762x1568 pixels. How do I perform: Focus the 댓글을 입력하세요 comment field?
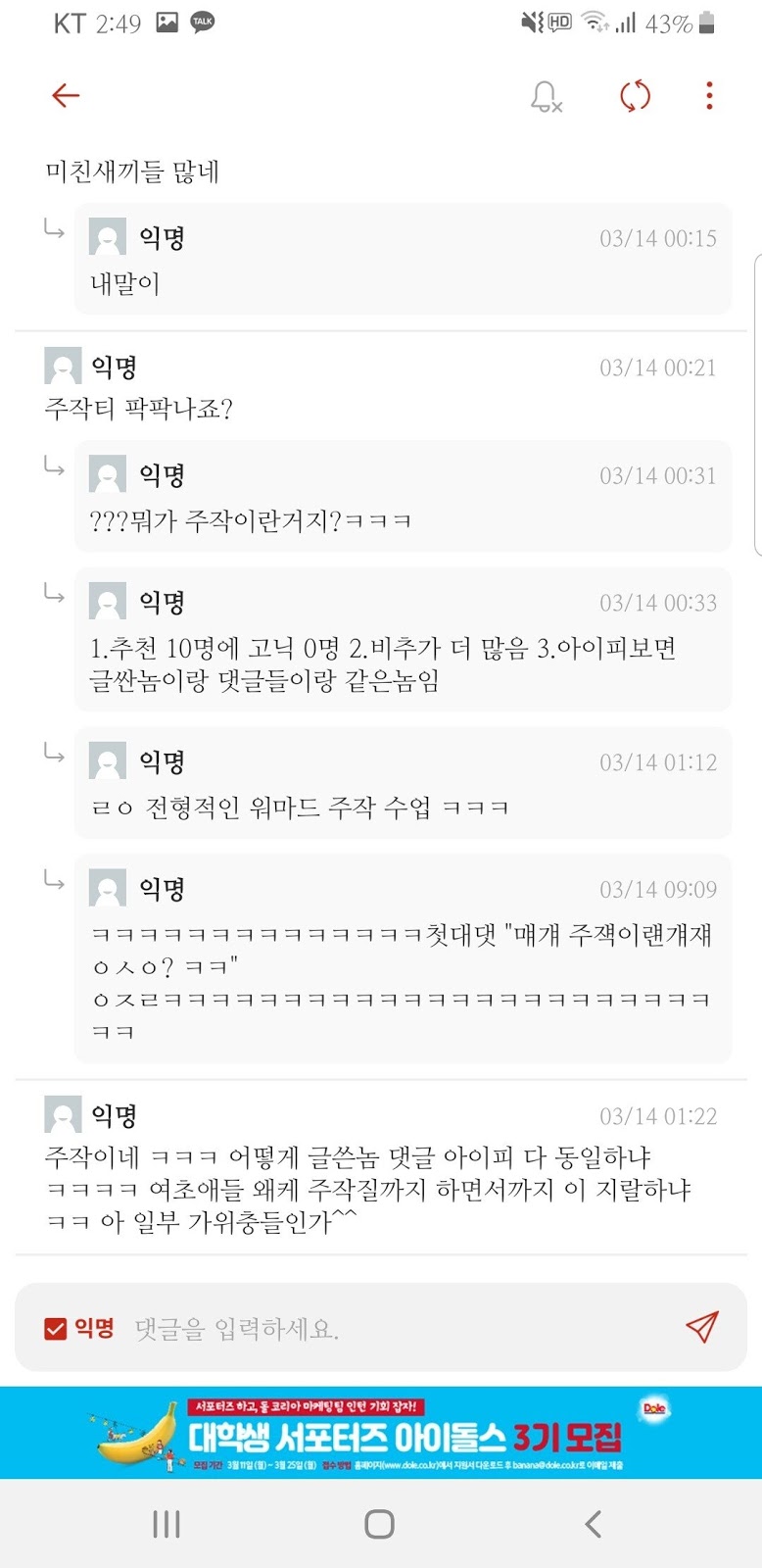click(x=392, y=1329)
